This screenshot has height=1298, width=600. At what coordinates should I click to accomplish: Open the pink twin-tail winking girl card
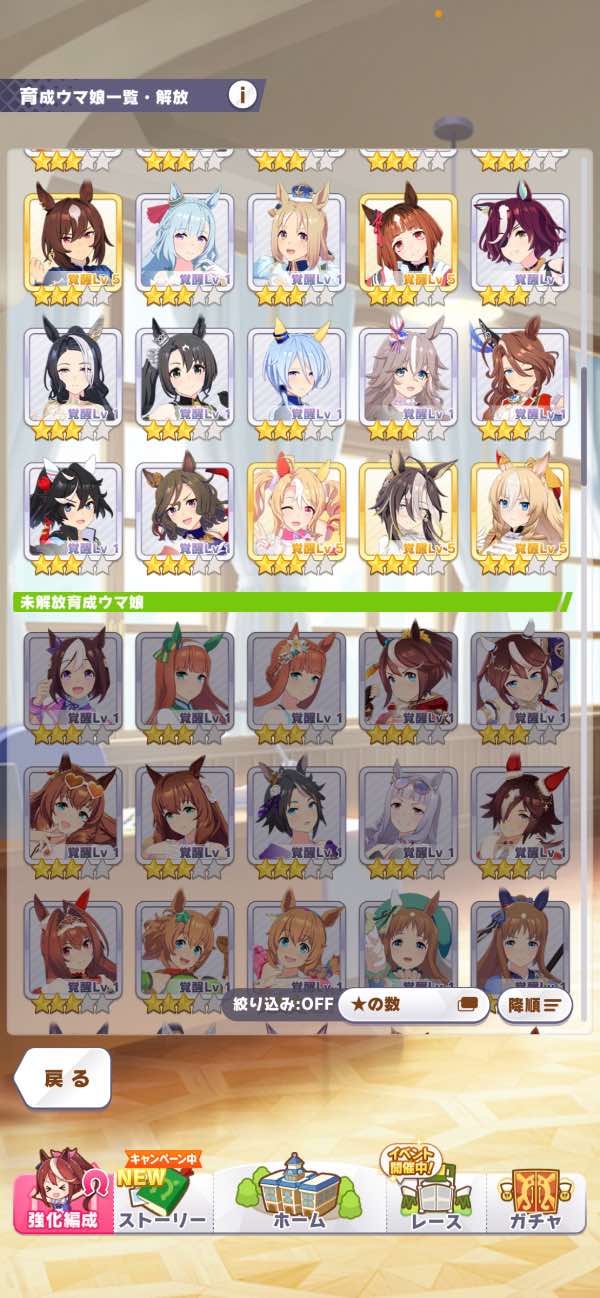(x=296, y=512)
